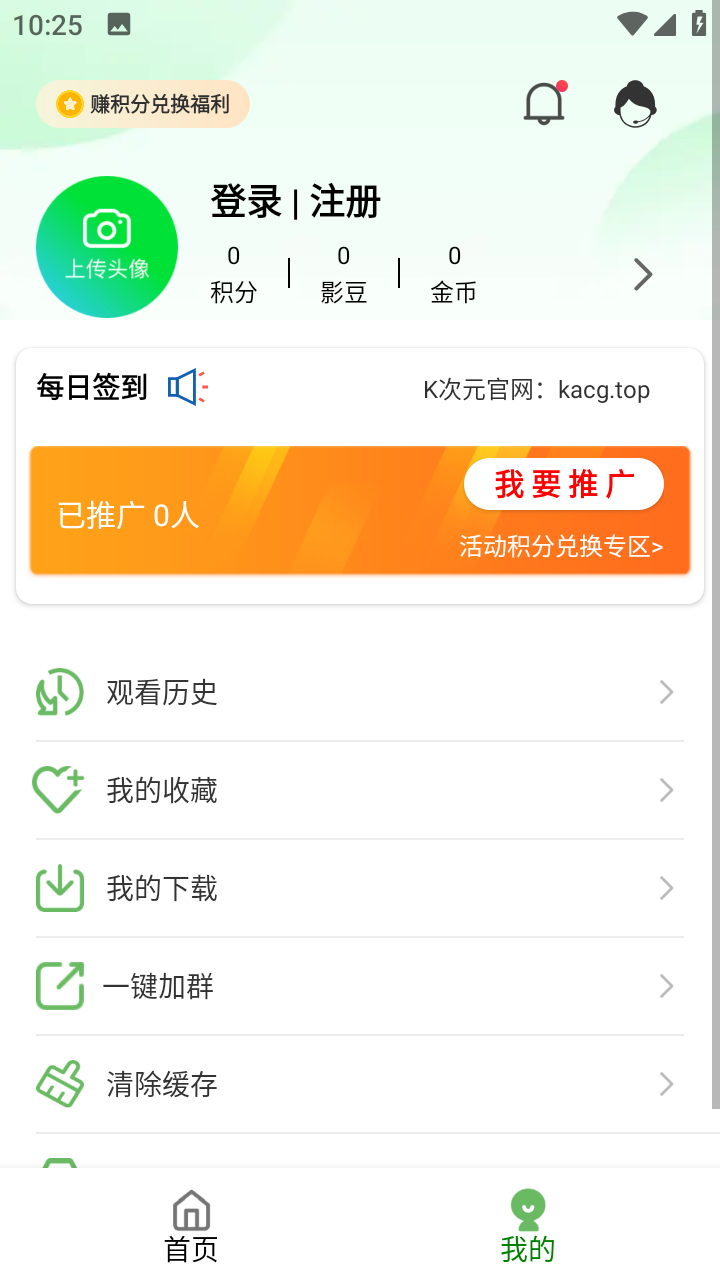Open 观看历史 via its history icon
The height and width of the screenshot is (1280, 720).
59,691
